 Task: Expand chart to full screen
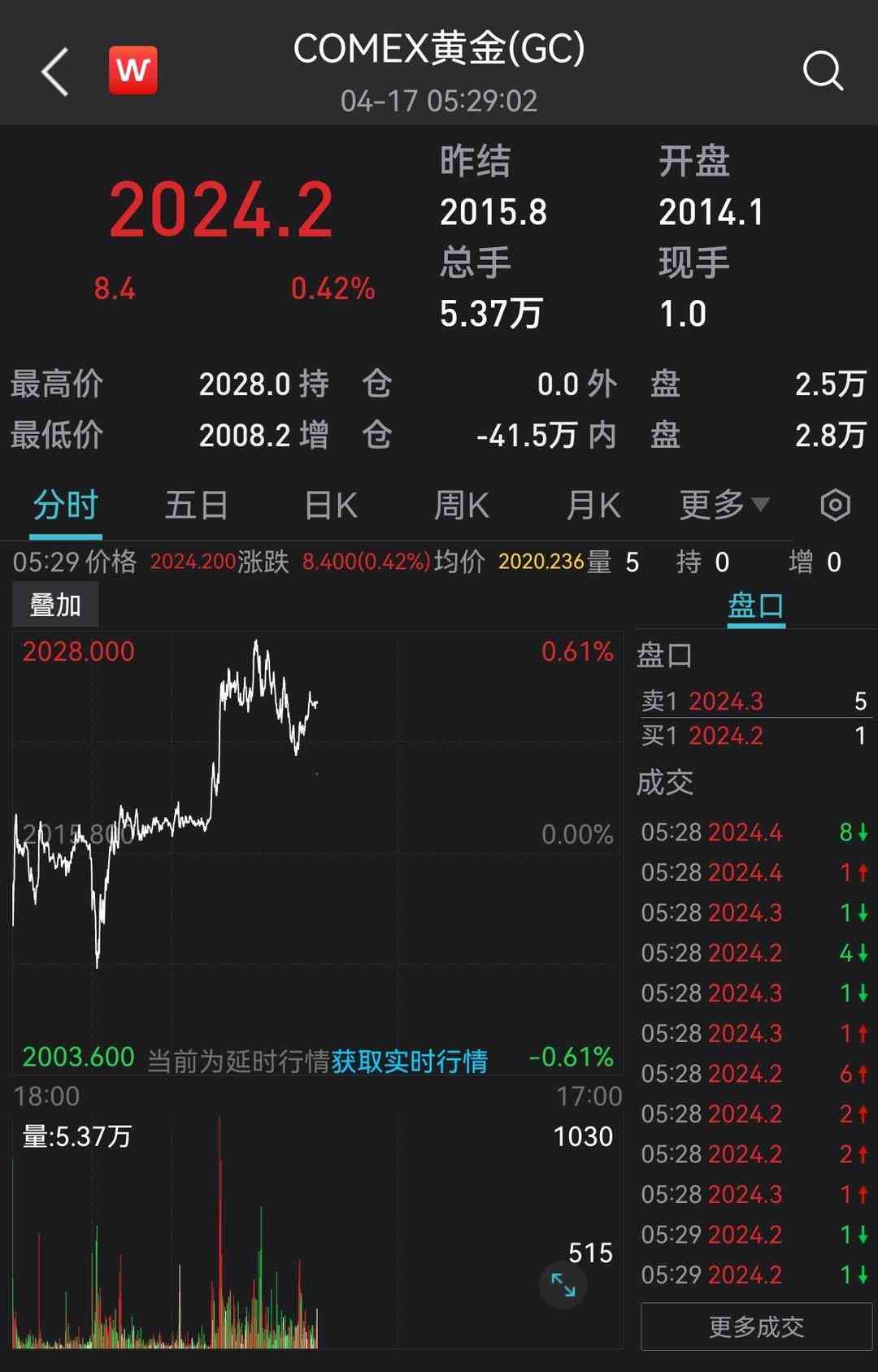[563, 1284]
